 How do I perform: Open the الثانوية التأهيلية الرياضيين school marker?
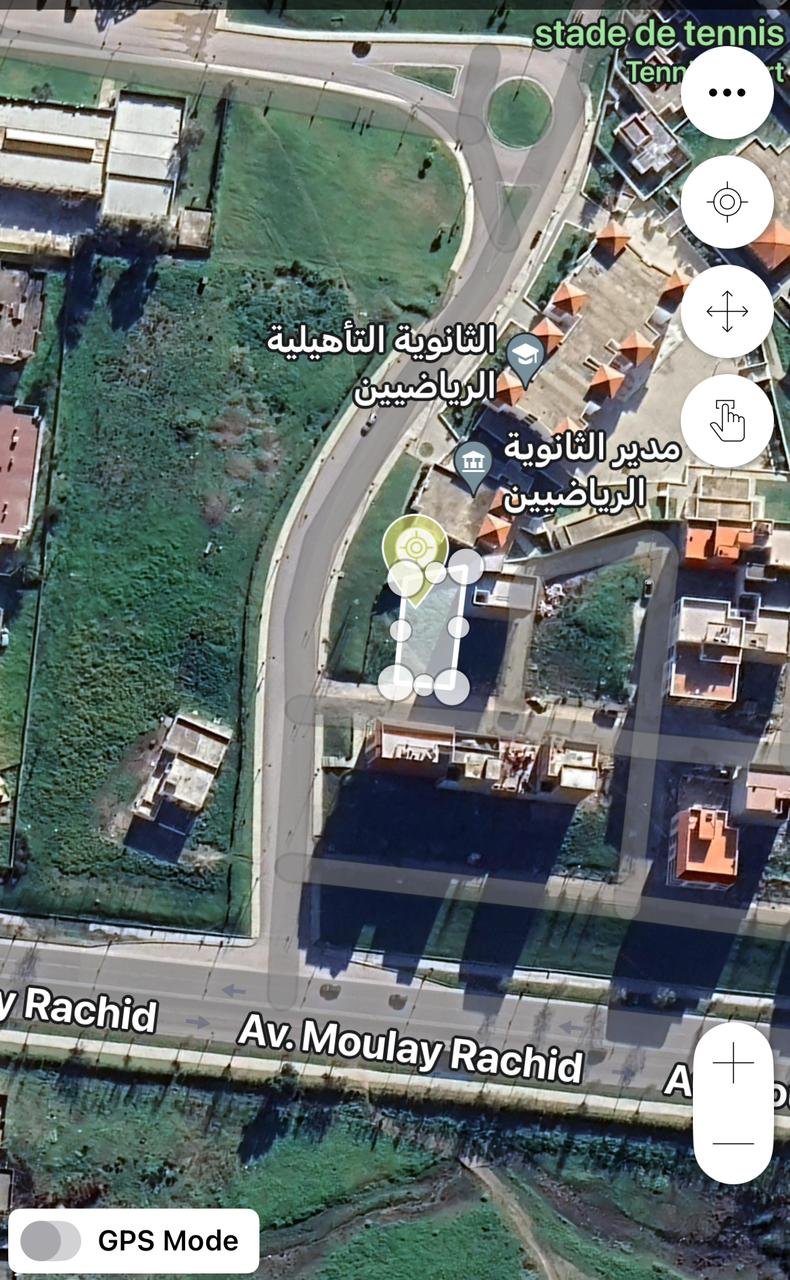click(525, 354)
